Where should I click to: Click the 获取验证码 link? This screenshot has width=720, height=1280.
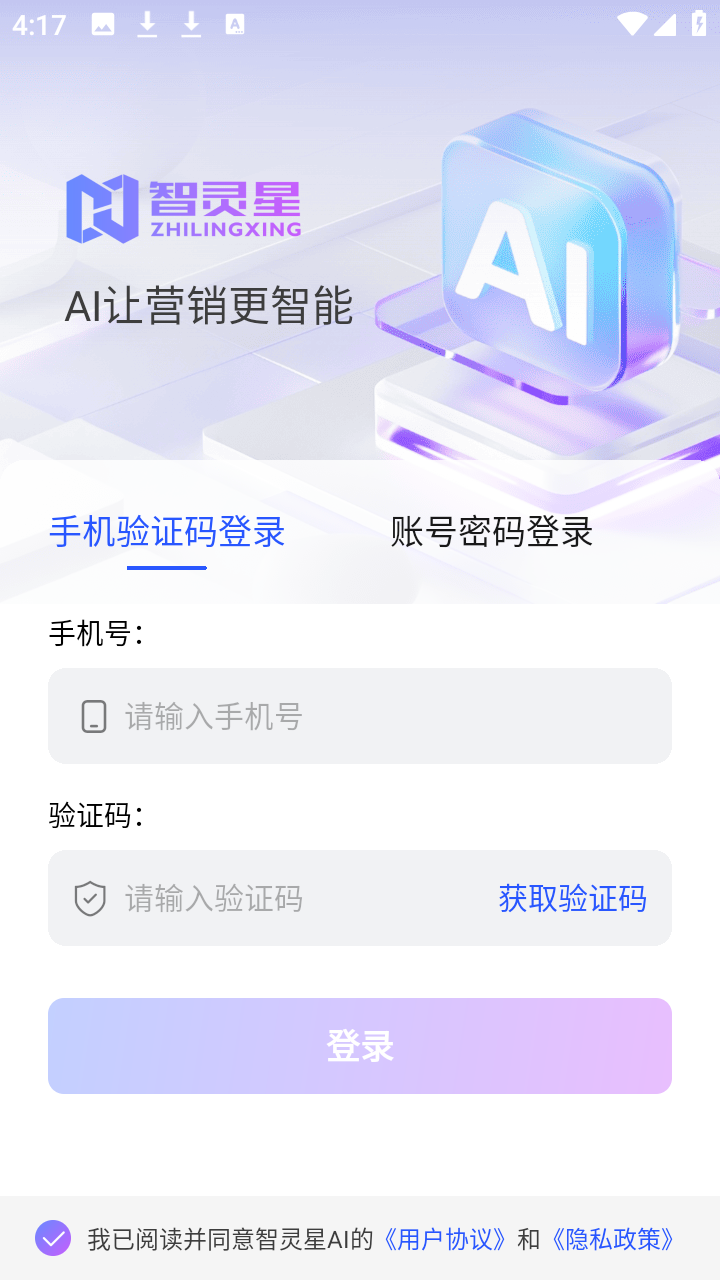tap(572, 898)
